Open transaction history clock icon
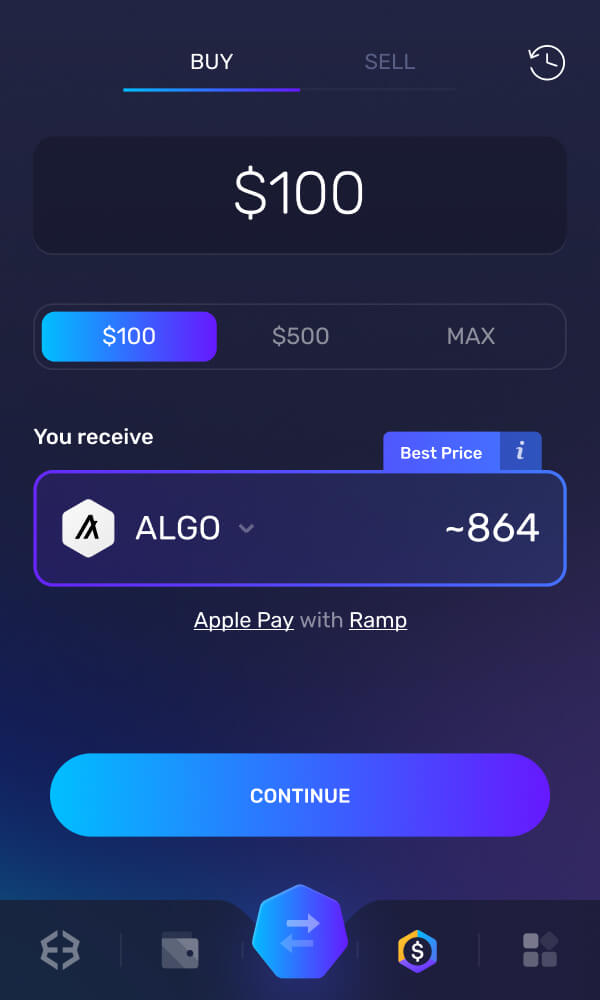The height and width of the screenshot is (1000, 601). 546,63
